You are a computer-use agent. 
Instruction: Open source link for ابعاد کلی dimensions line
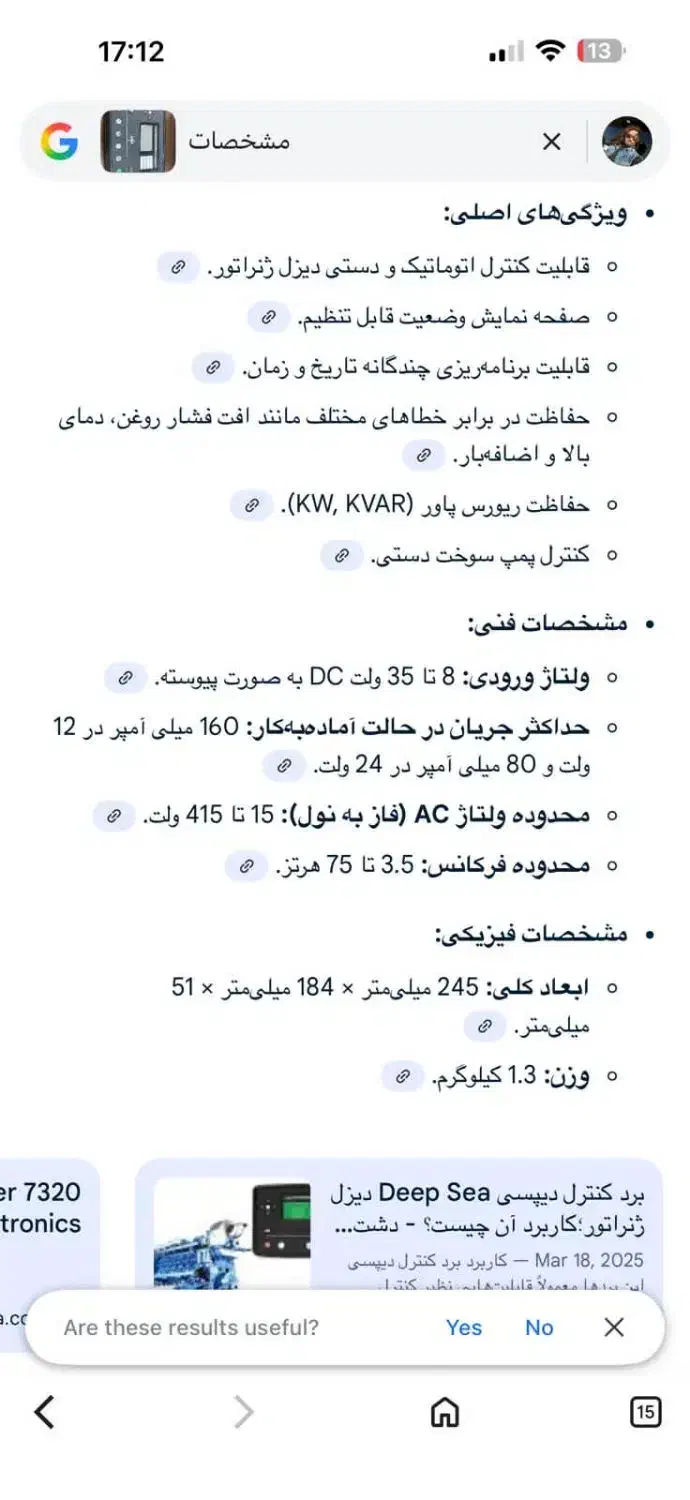tap(485, 1026)
